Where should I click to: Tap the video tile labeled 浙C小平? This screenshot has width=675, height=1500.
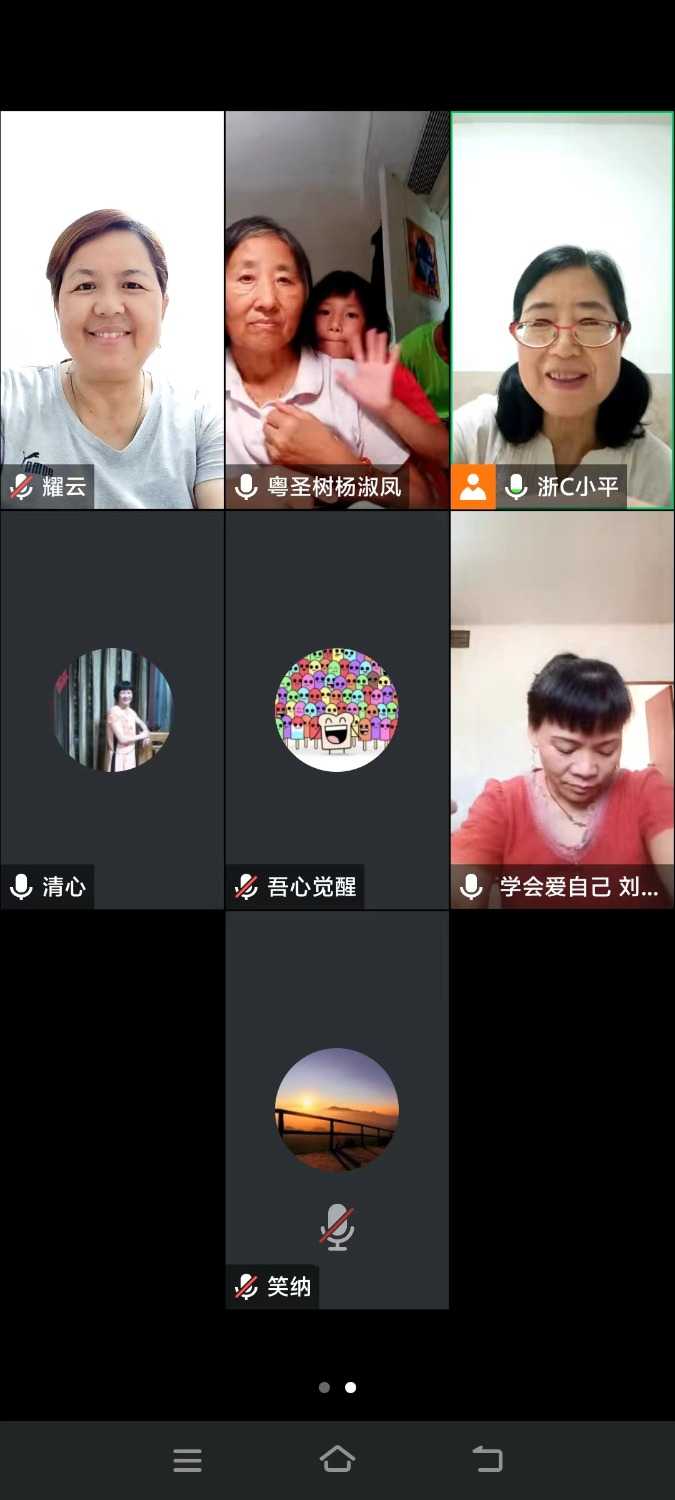click(562, 310)
